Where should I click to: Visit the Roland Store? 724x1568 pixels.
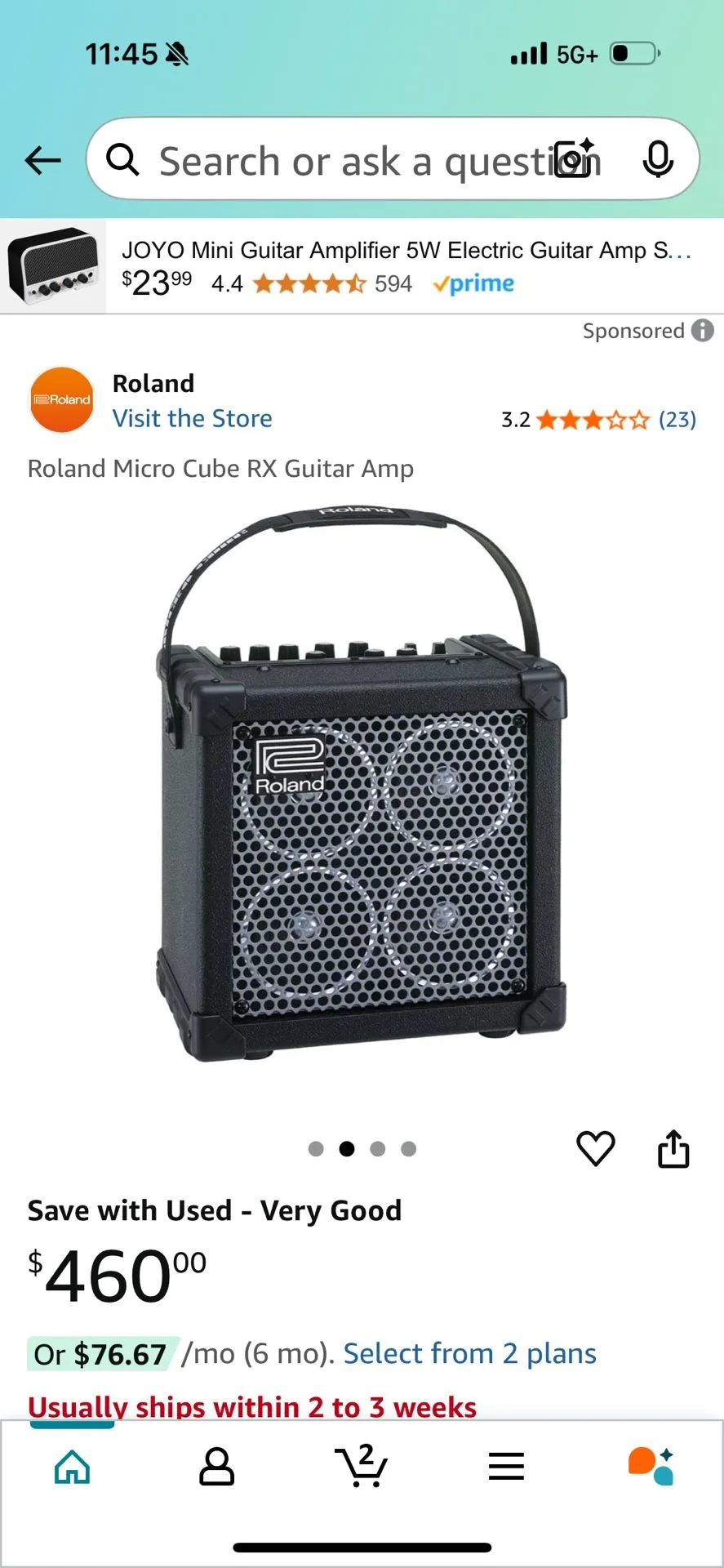click(x=192, y=418)
